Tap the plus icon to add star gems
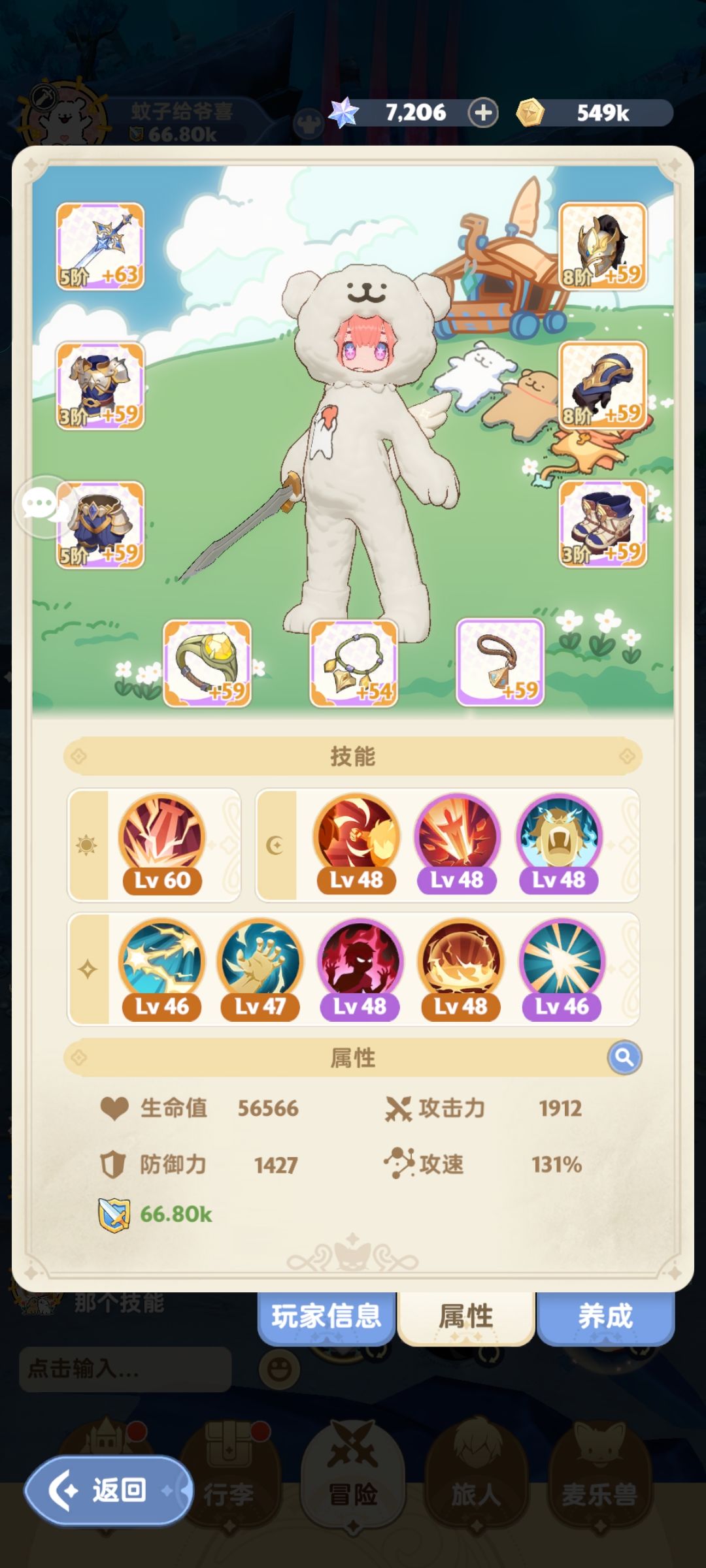 click(483, 113)
